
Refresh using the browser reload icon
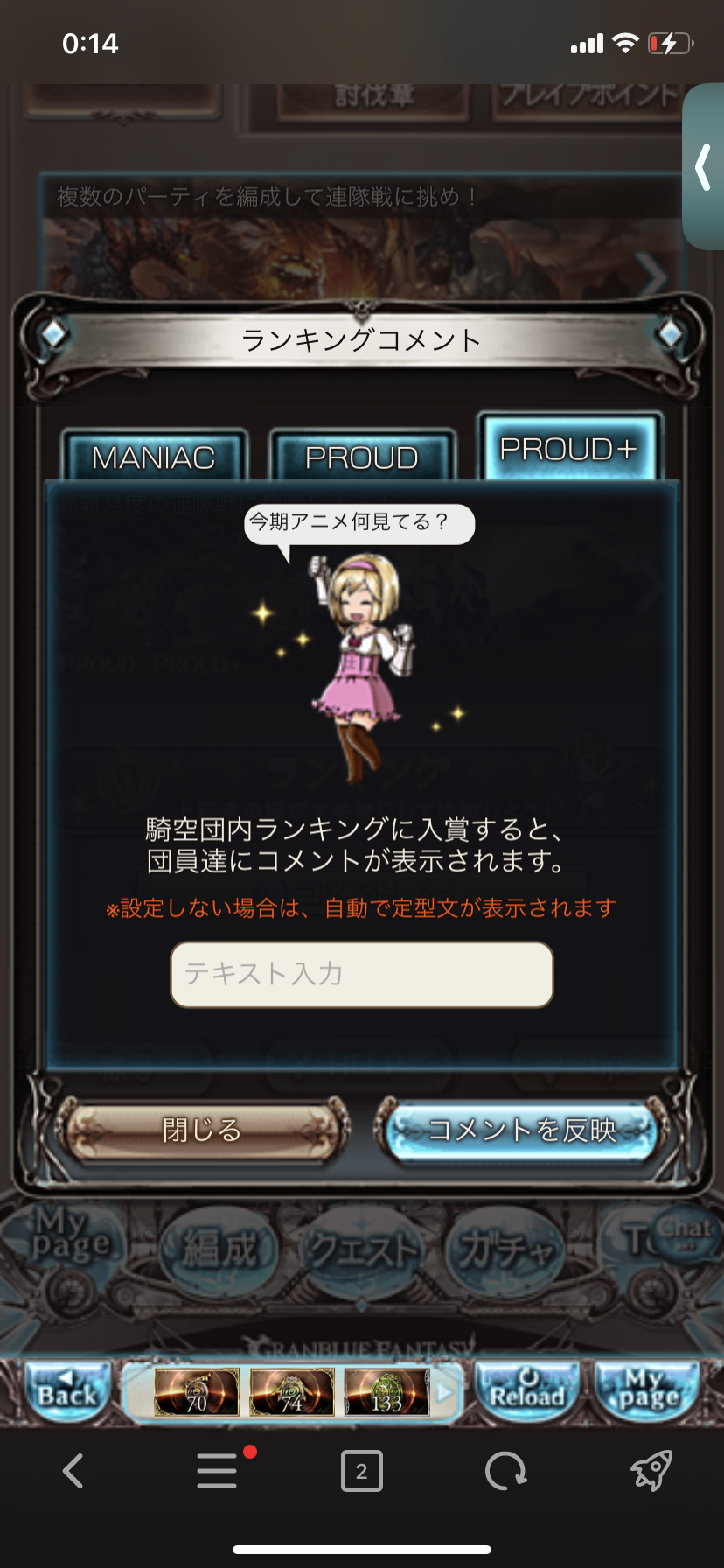pos(505,1471)
